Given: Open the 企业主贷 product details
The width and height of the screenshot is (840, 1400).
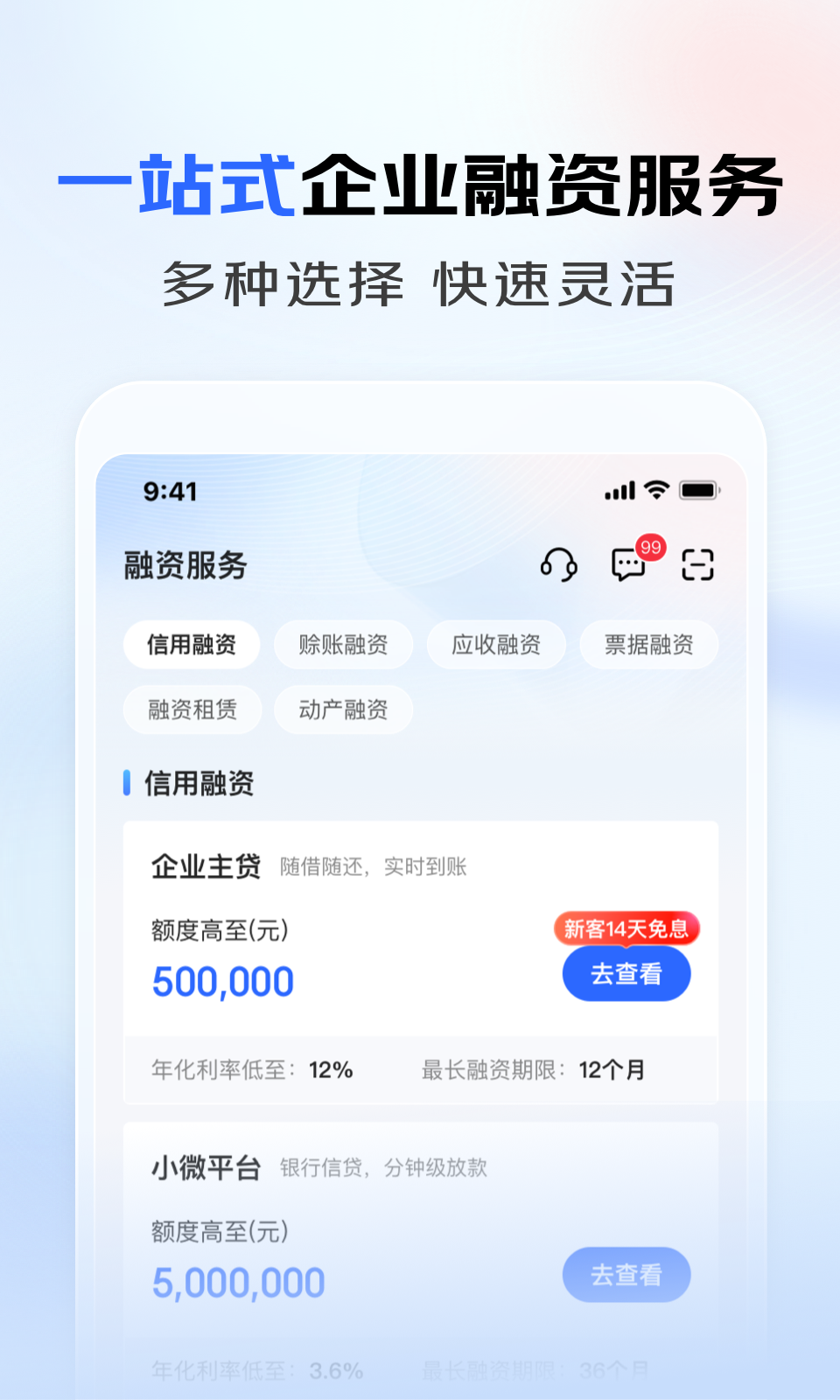Looking at the screenshot, I should (206, 864).
